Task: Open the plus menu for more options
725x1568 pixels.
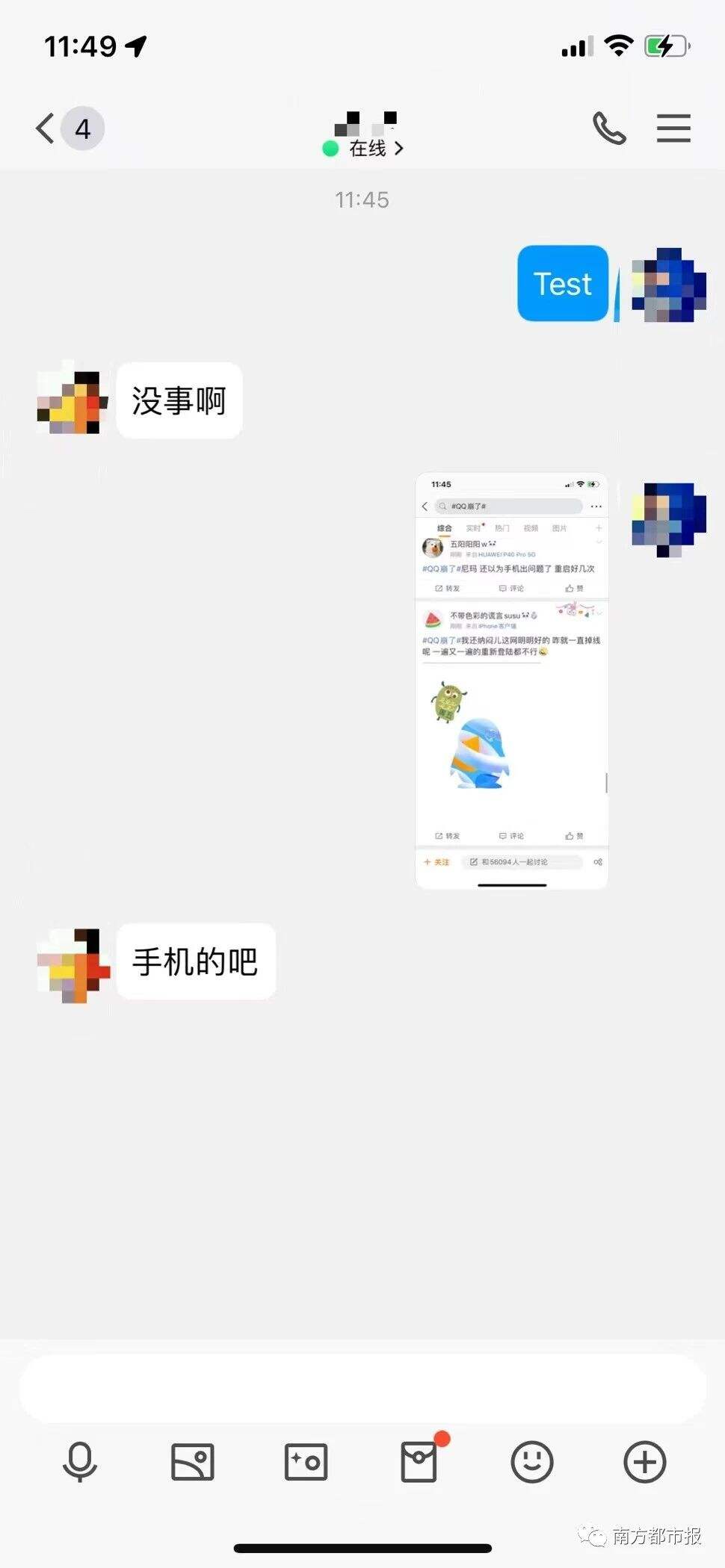Action: [x=645, y=1462]
